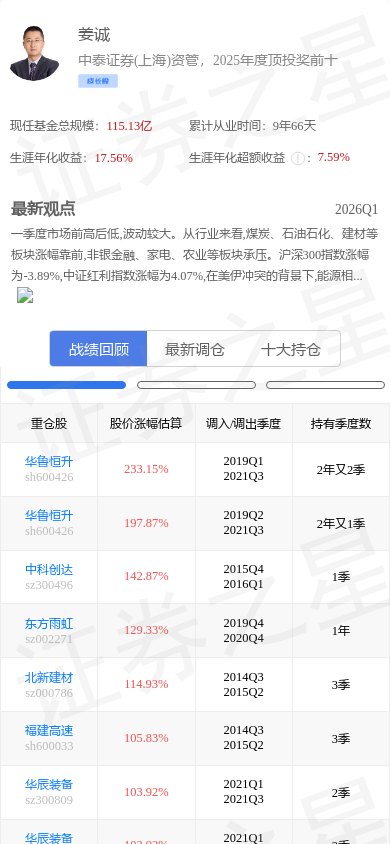View the 东方雨虹 stock page
This screenshot has width=390, height=844.
pyautogui.click(x=49, y=624)
